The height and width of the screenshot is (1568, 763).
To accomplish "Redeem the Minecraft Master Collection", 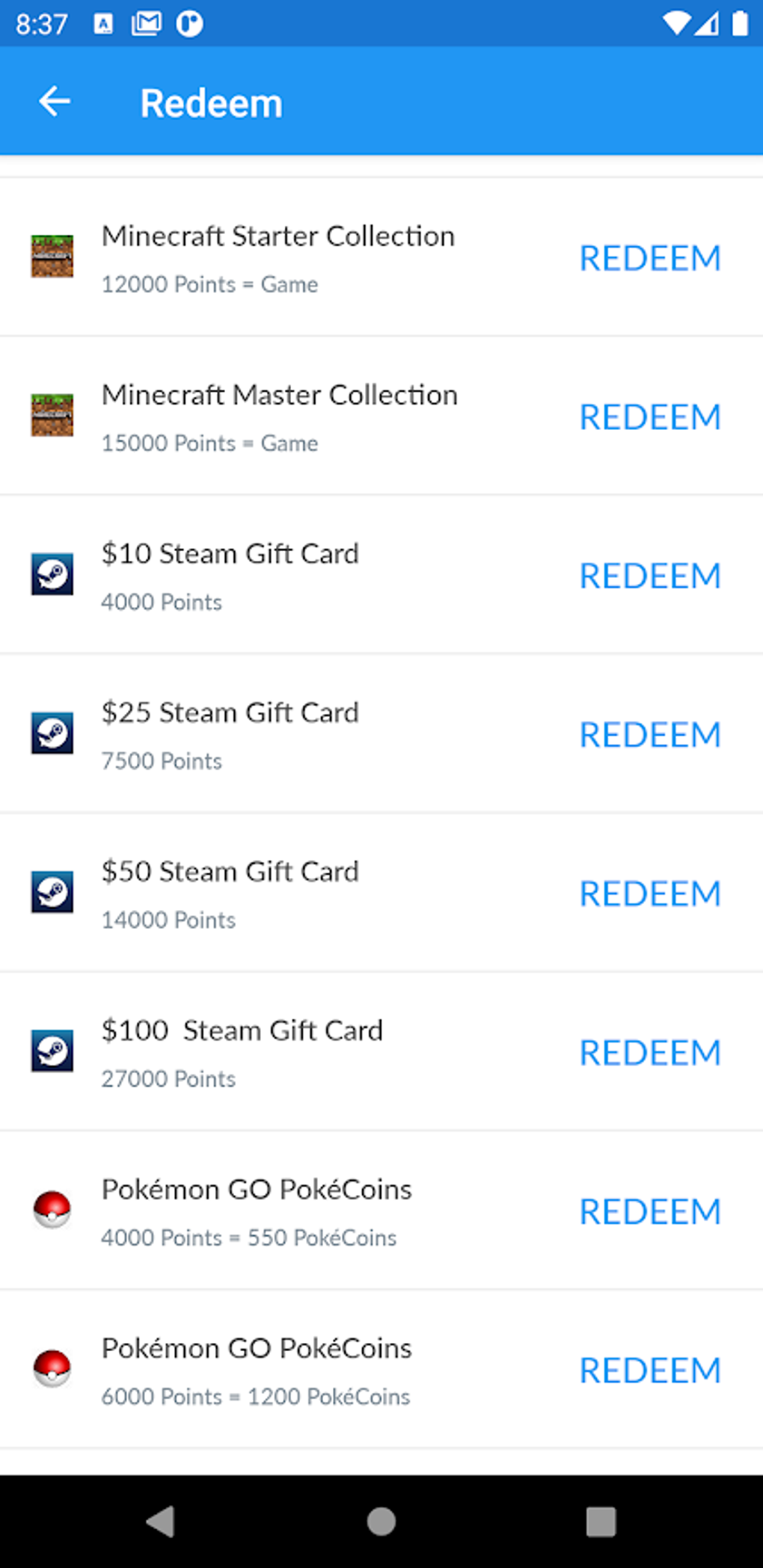I will [x=650, y=417].
